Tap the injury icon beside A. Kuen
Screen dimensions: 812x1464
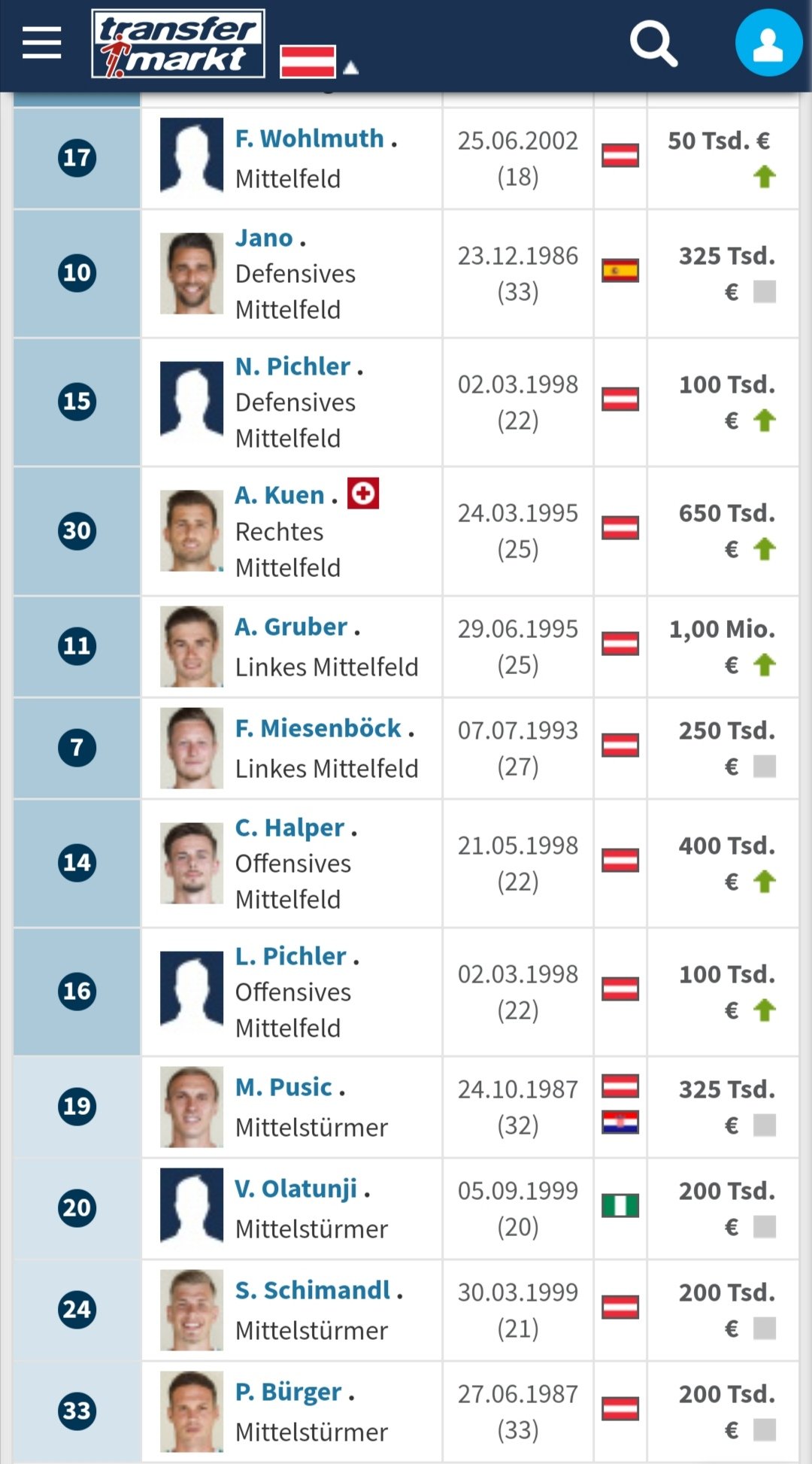363,494
